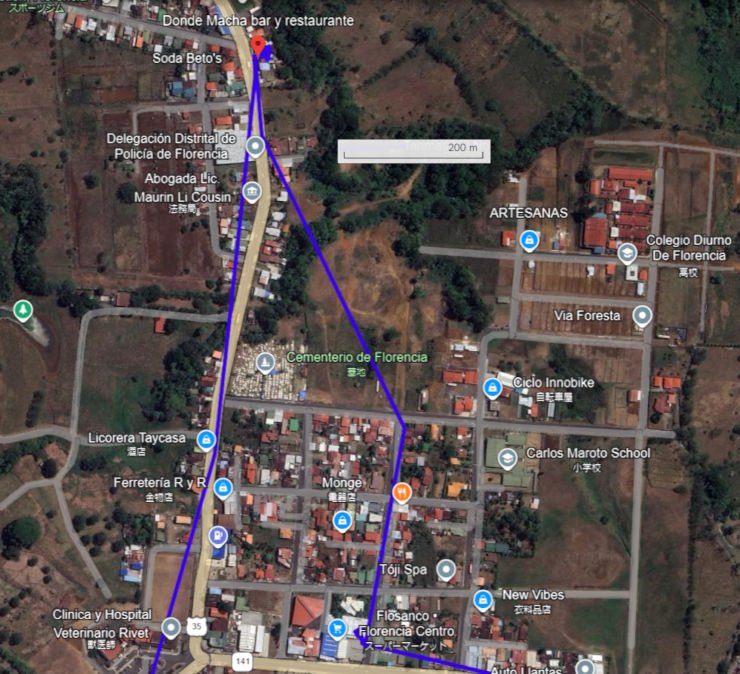Tap the Monge store pin
Screen dimensions: 740x674
(342, 520)
